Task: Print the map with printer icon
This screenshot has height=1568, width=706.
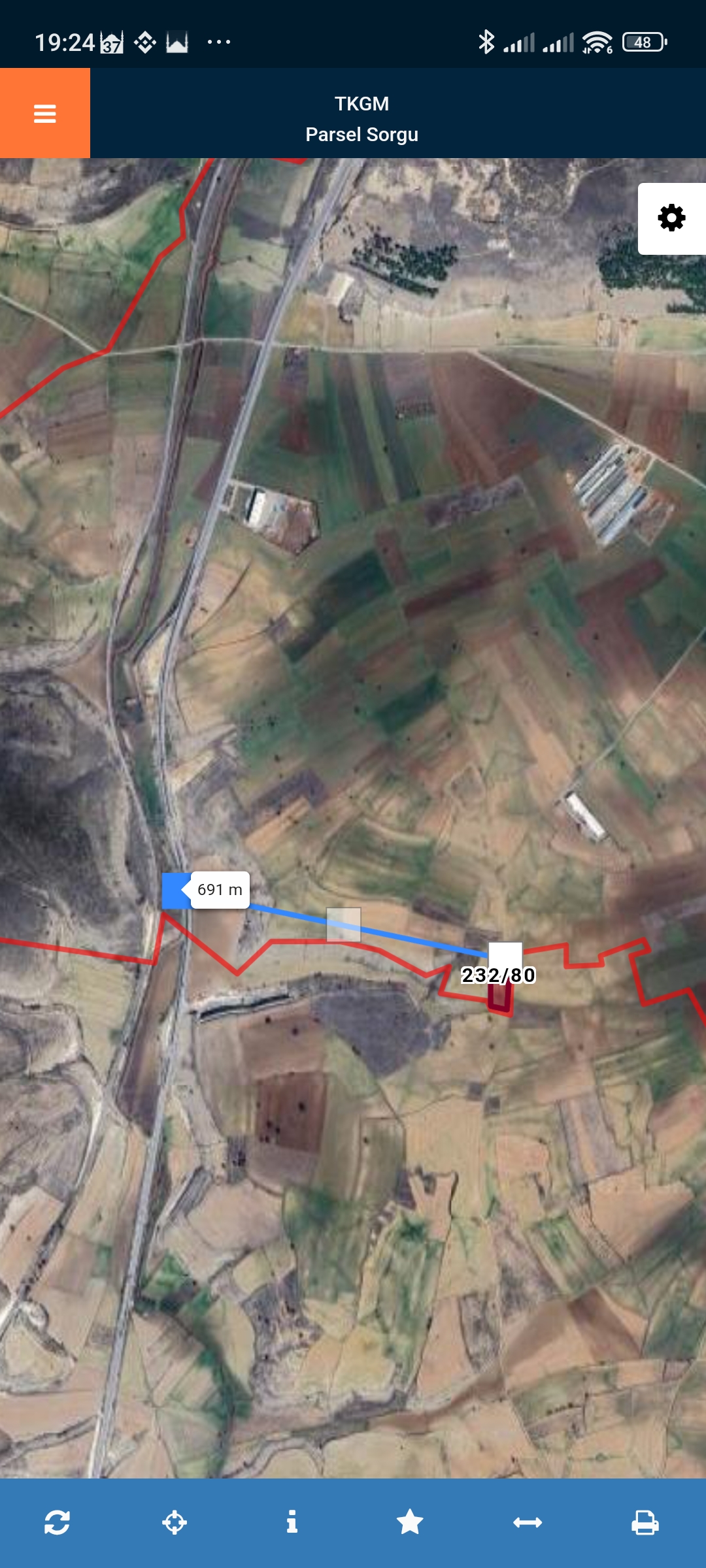Action: coord(645,1522)
